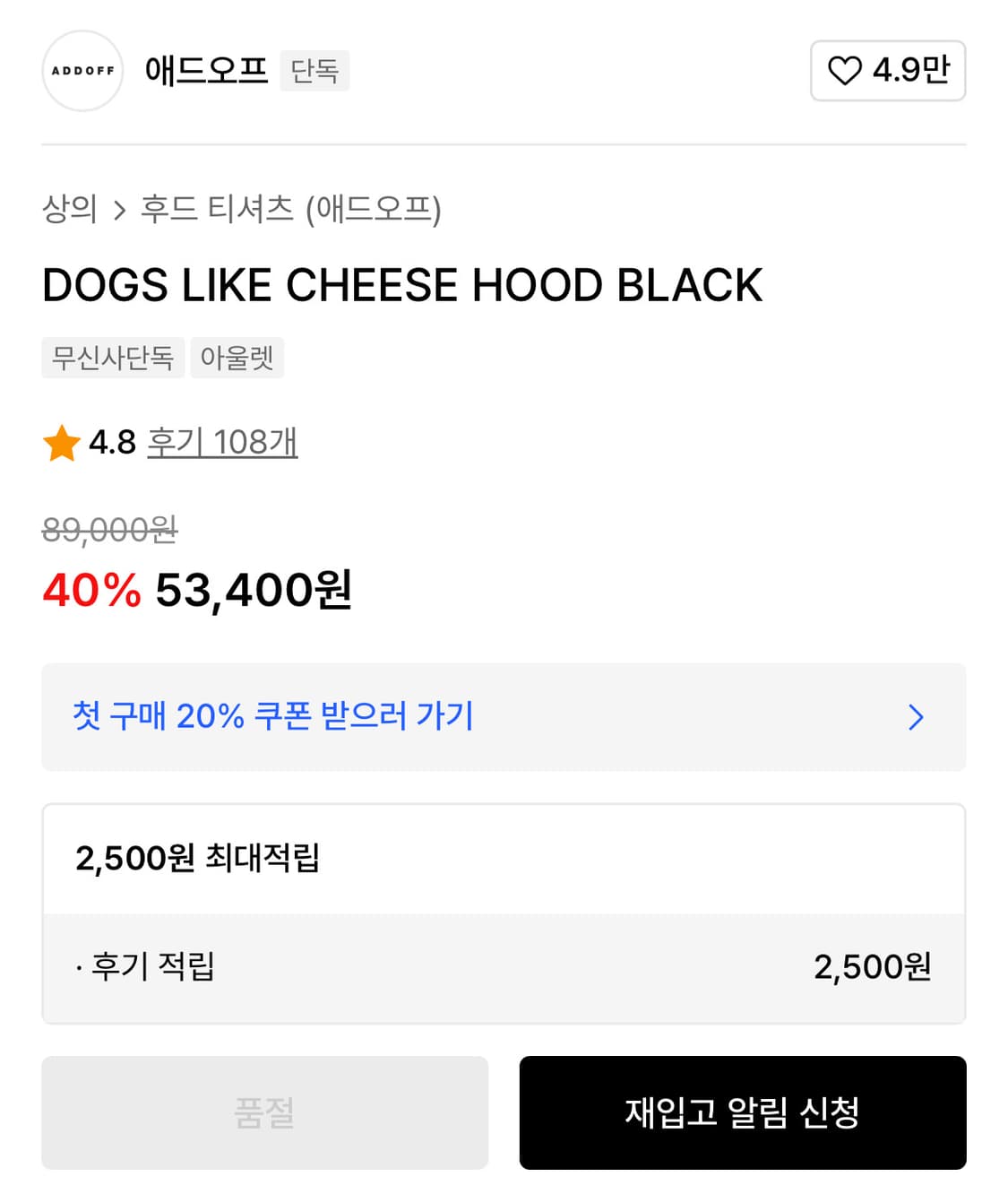Open 후드 티셔츠 (애드오프) category page
1008x1194 pixels.
tap(291, 208)
